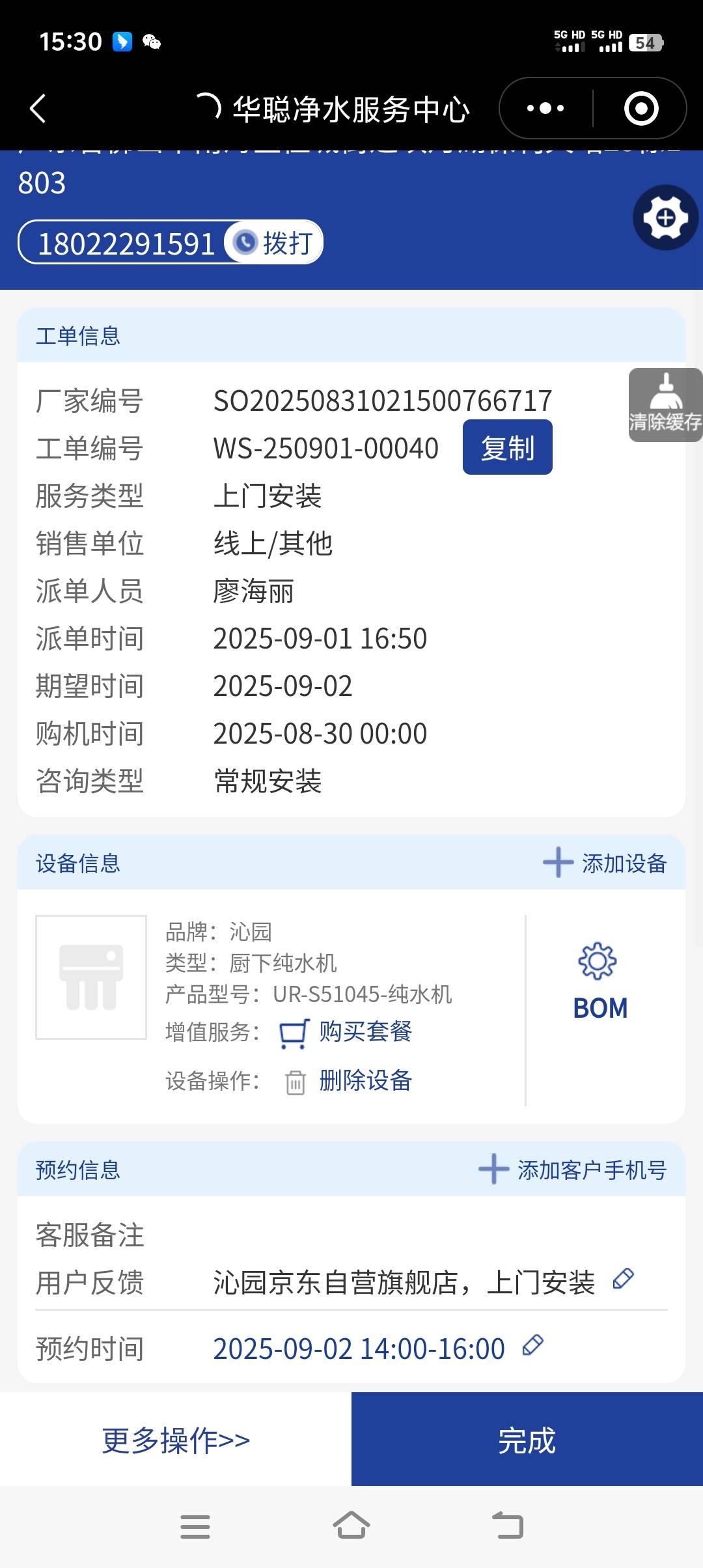Edit the appointment time 2025-09-02 14:00-16:00
Image resolution: width=703 pixels, height=1568 pixels.
click(532, 1345)
